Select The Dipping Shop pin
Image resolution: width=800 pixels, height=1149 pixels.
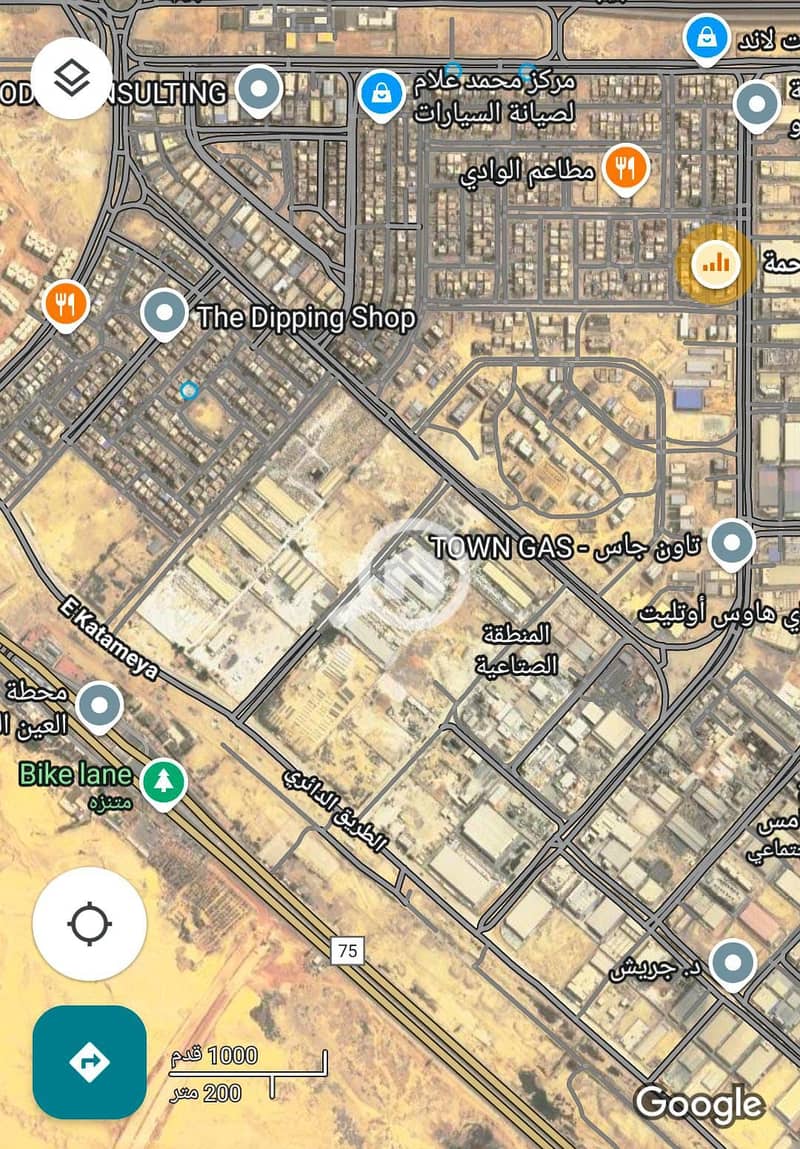pyautogui.click(x=163, y=313)
